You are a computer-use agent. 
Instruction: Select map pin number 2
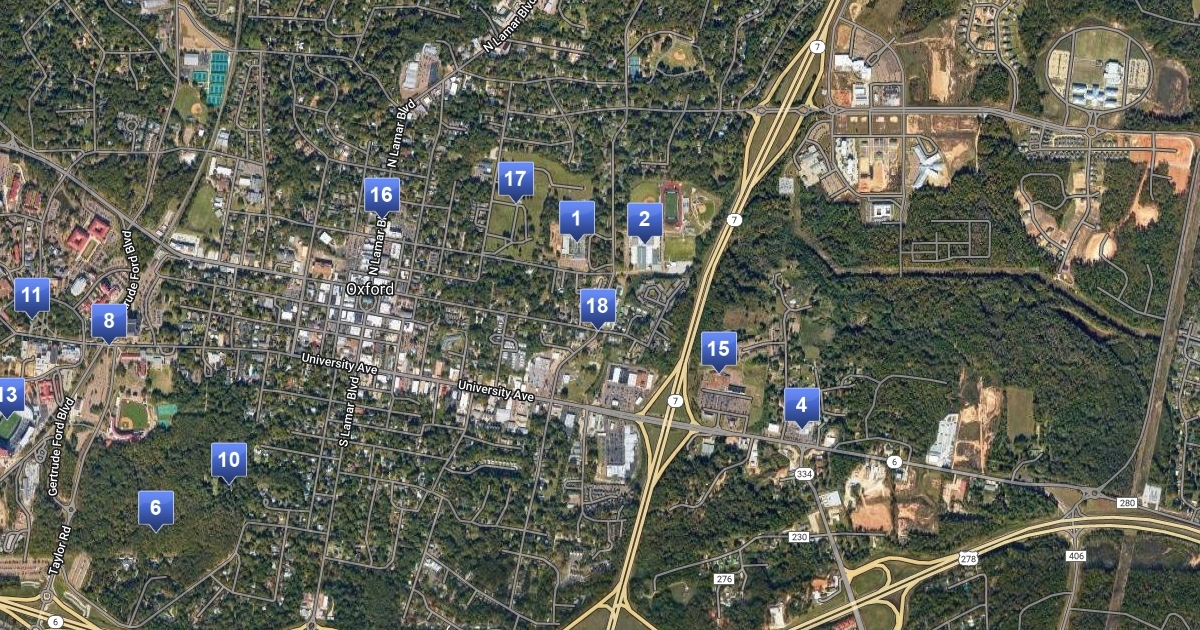[x=645, y=220]
